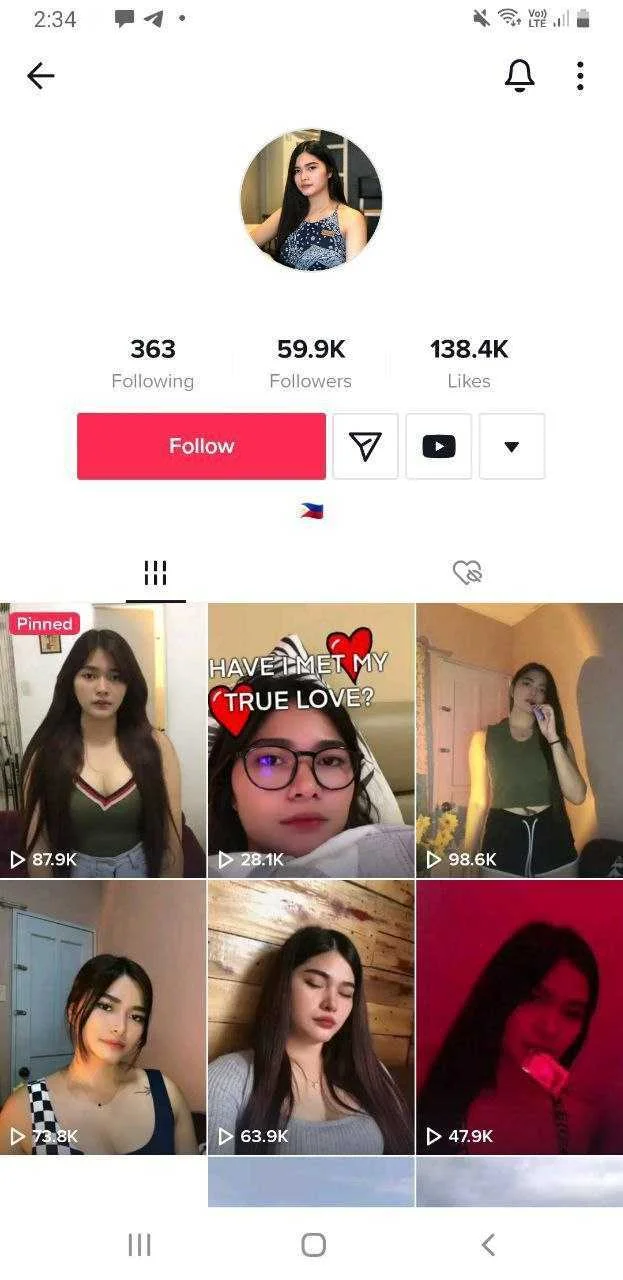View the 363 Following list
Screen dimensions: 623x1280
tap(153, 363)
